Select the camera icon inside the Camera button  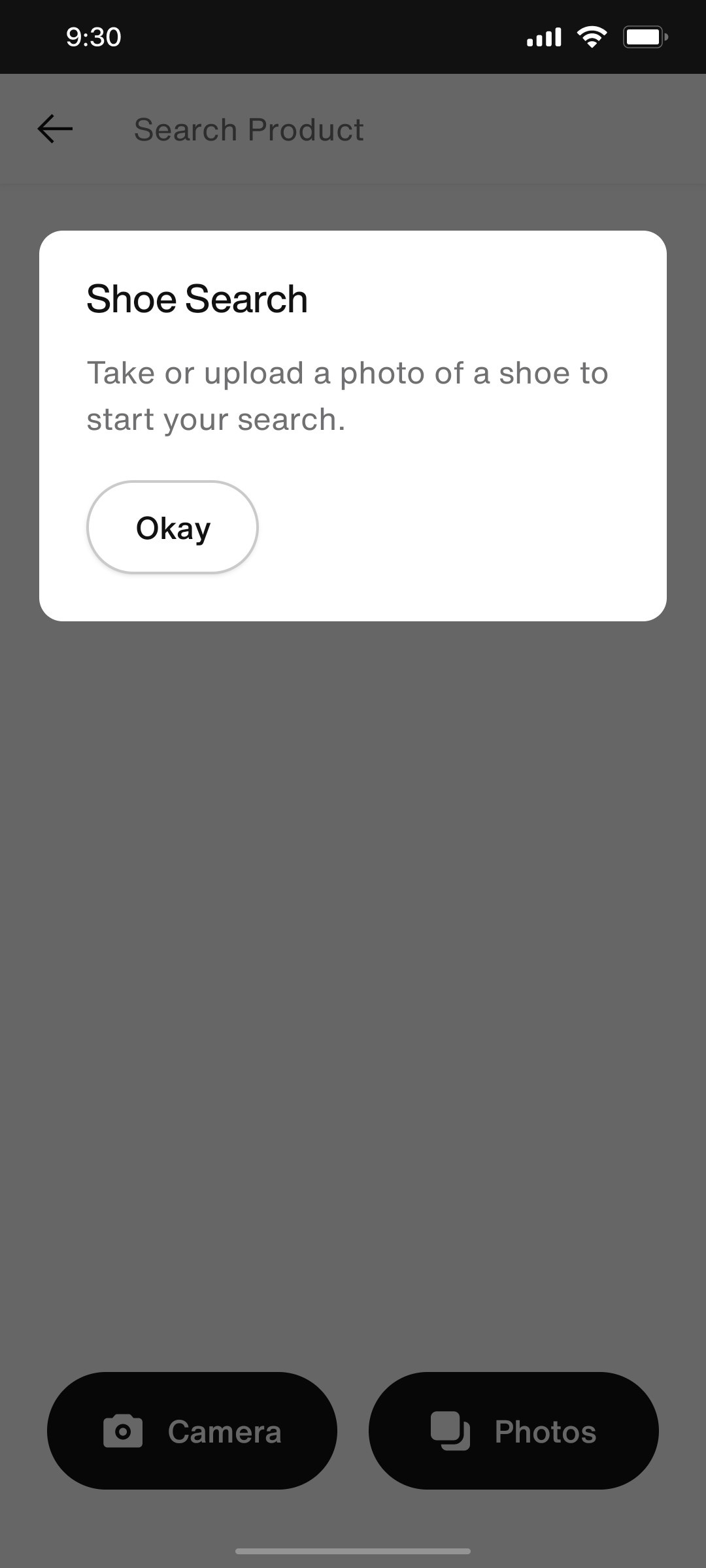point(122,1429)
